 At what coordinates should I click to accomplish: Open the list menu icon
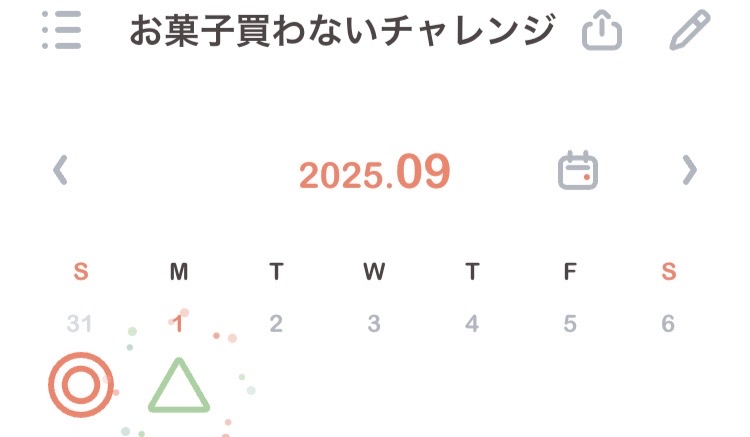[62, 32]
